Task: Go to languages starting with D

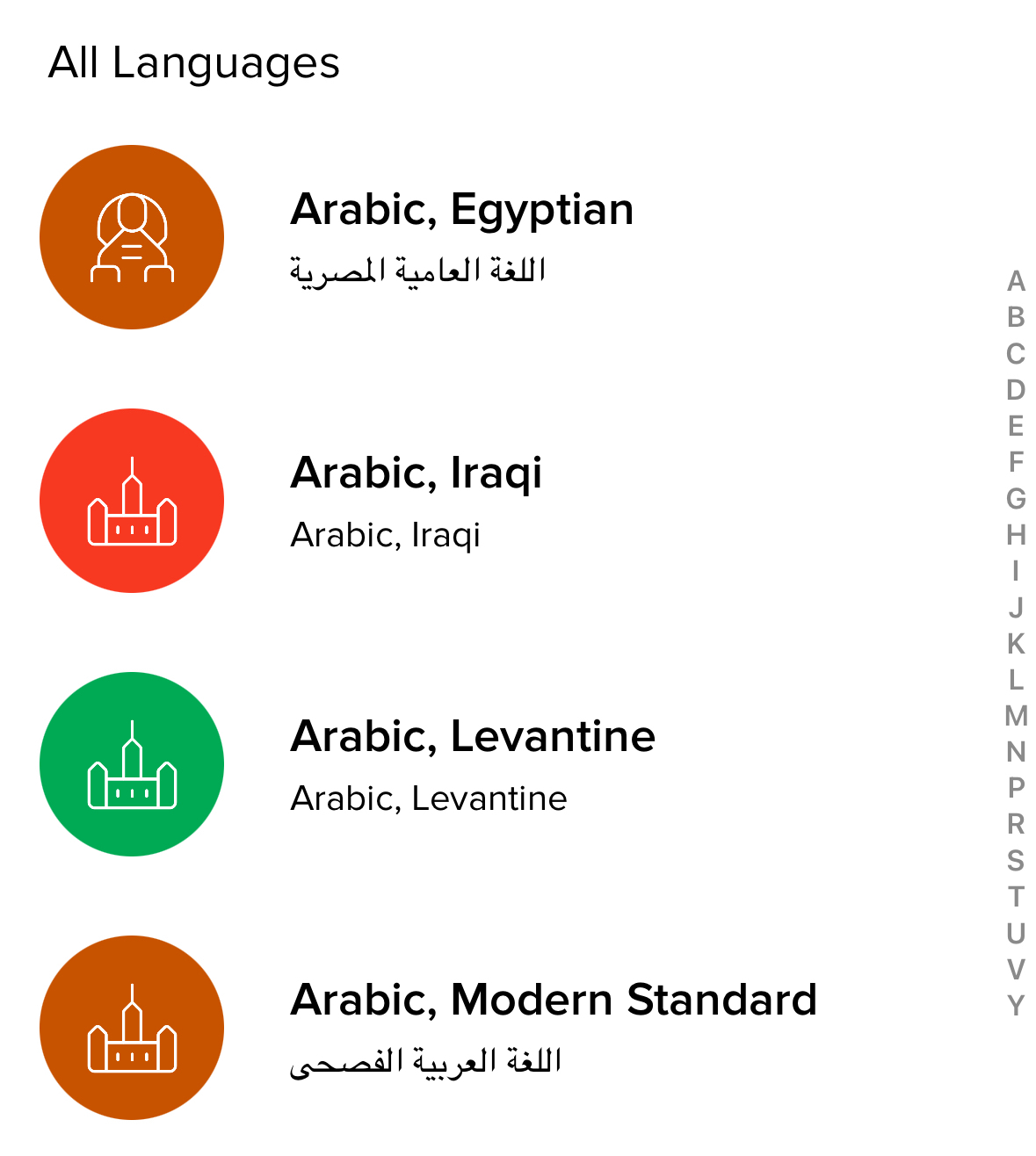Action: 1016,390
